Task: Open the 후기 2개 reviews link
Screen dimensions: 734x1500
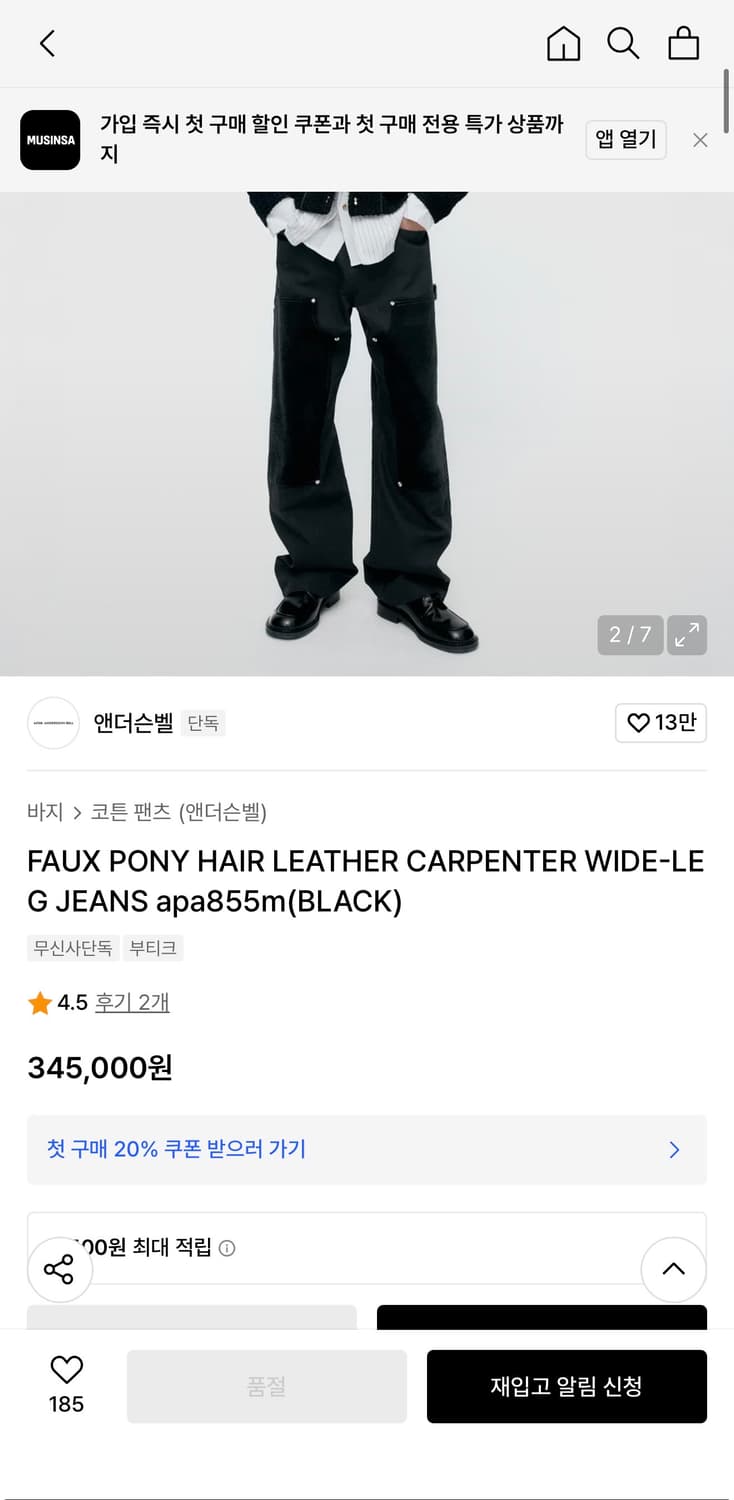Action: (132, 1002)
